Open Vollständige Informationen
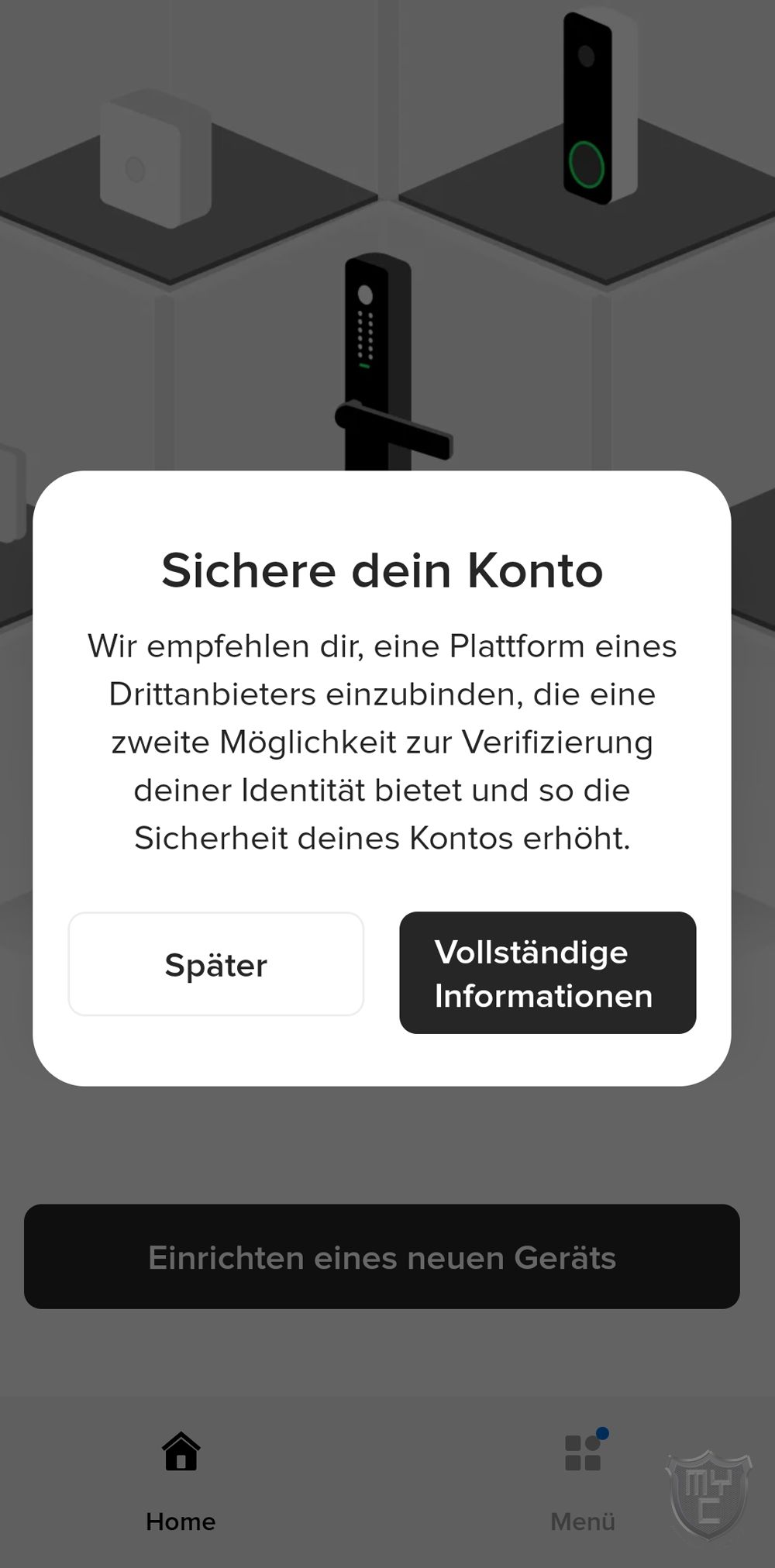The height and width of the screenshot is (1568, 775). pyautogui.click(x=547, y=973)
